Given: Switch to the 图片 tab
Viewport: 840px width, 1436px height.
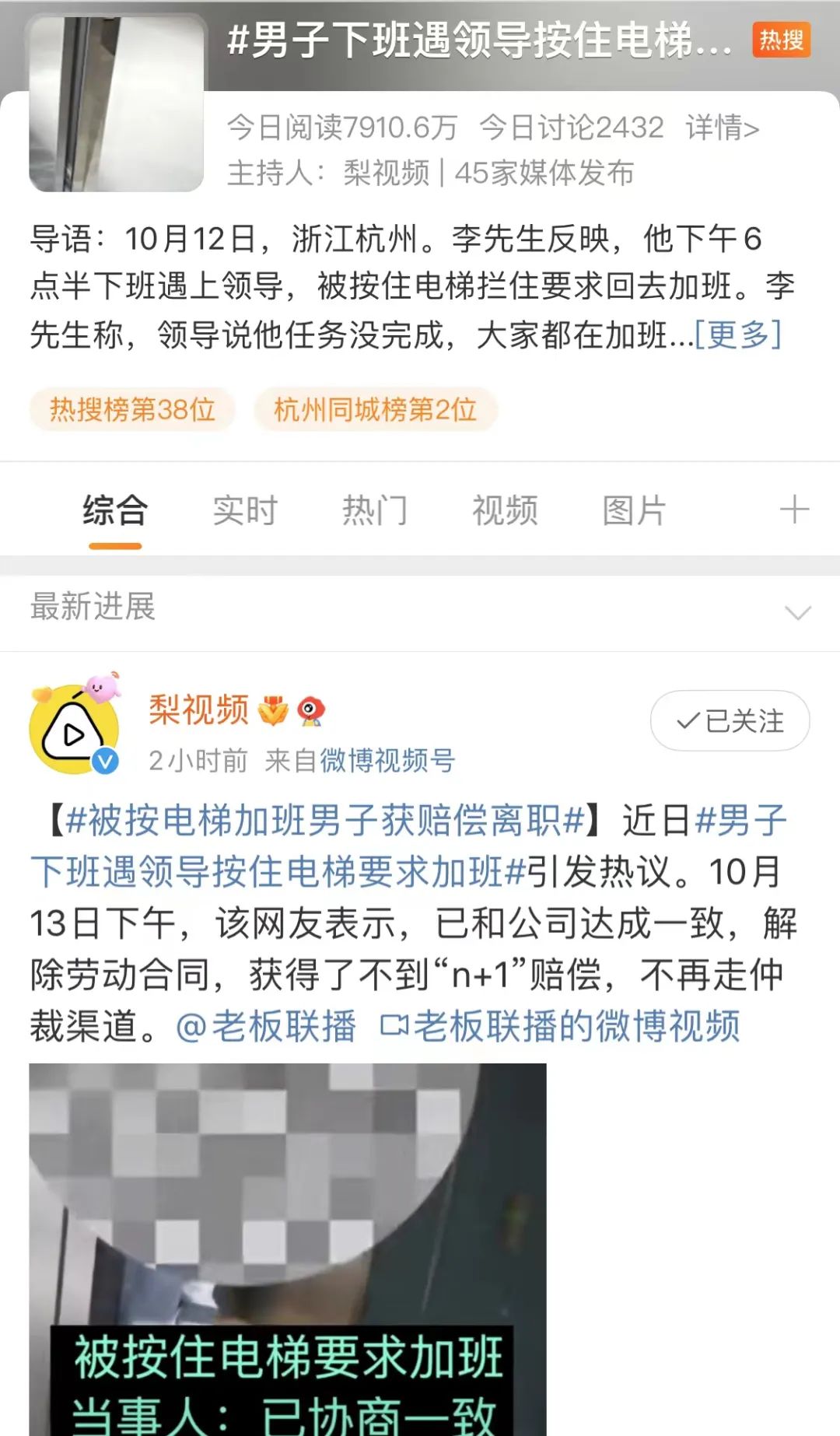Looking at the screenshot, I should (634, 511).
